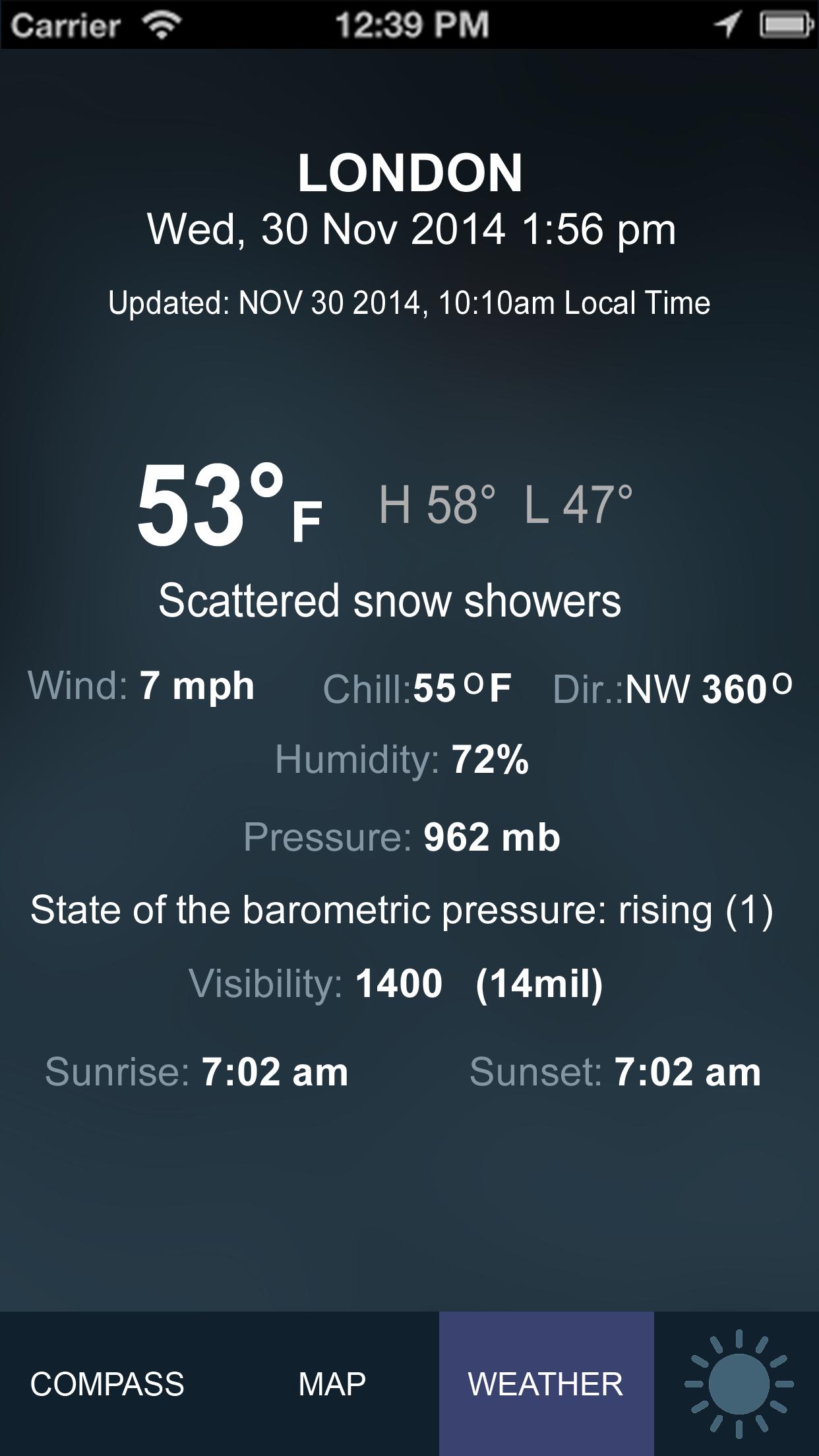Switch to the Compass tab
Image resolution: width=819 pixels, height=1456 pixels.
(x=107, y=1383)
